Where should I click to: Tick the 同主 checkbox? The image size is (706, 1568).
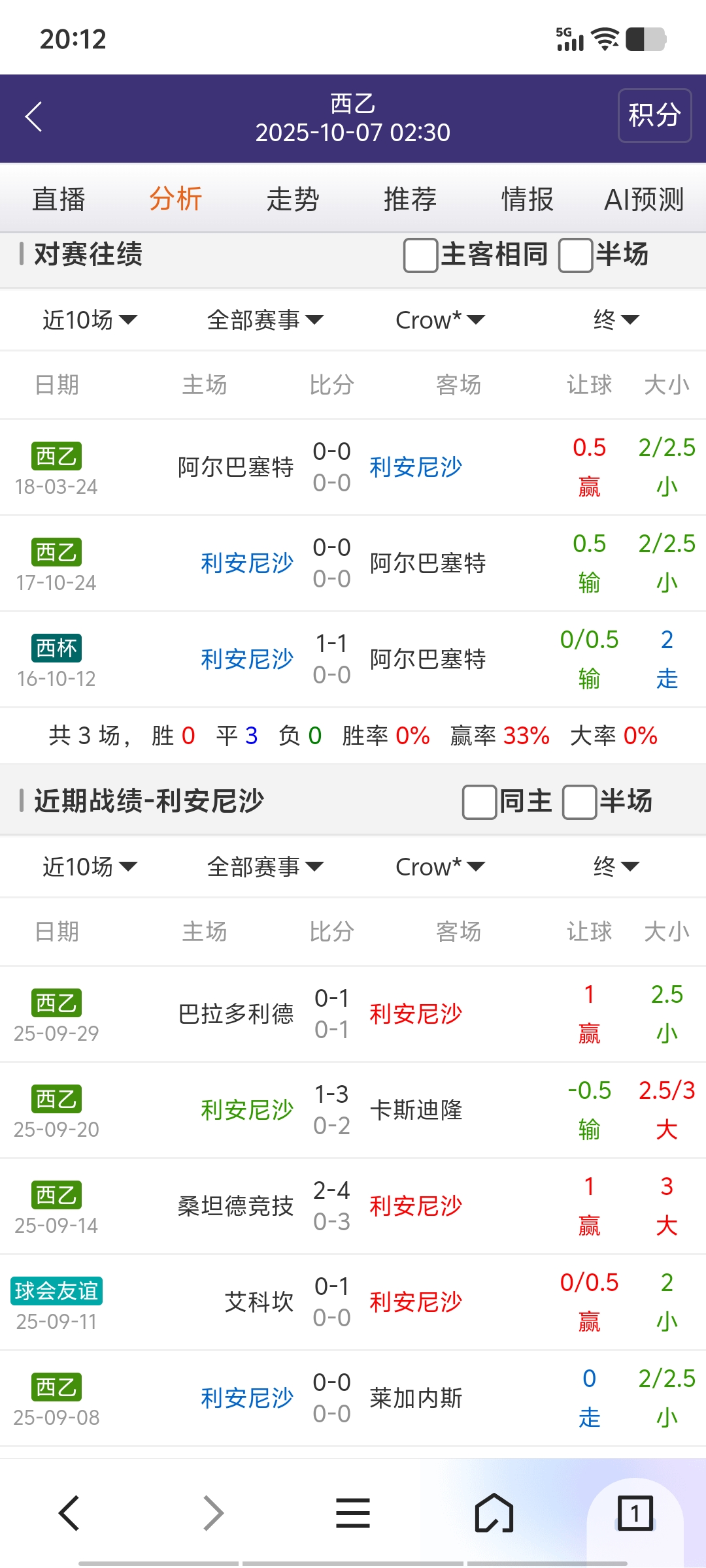coord(479,802)
